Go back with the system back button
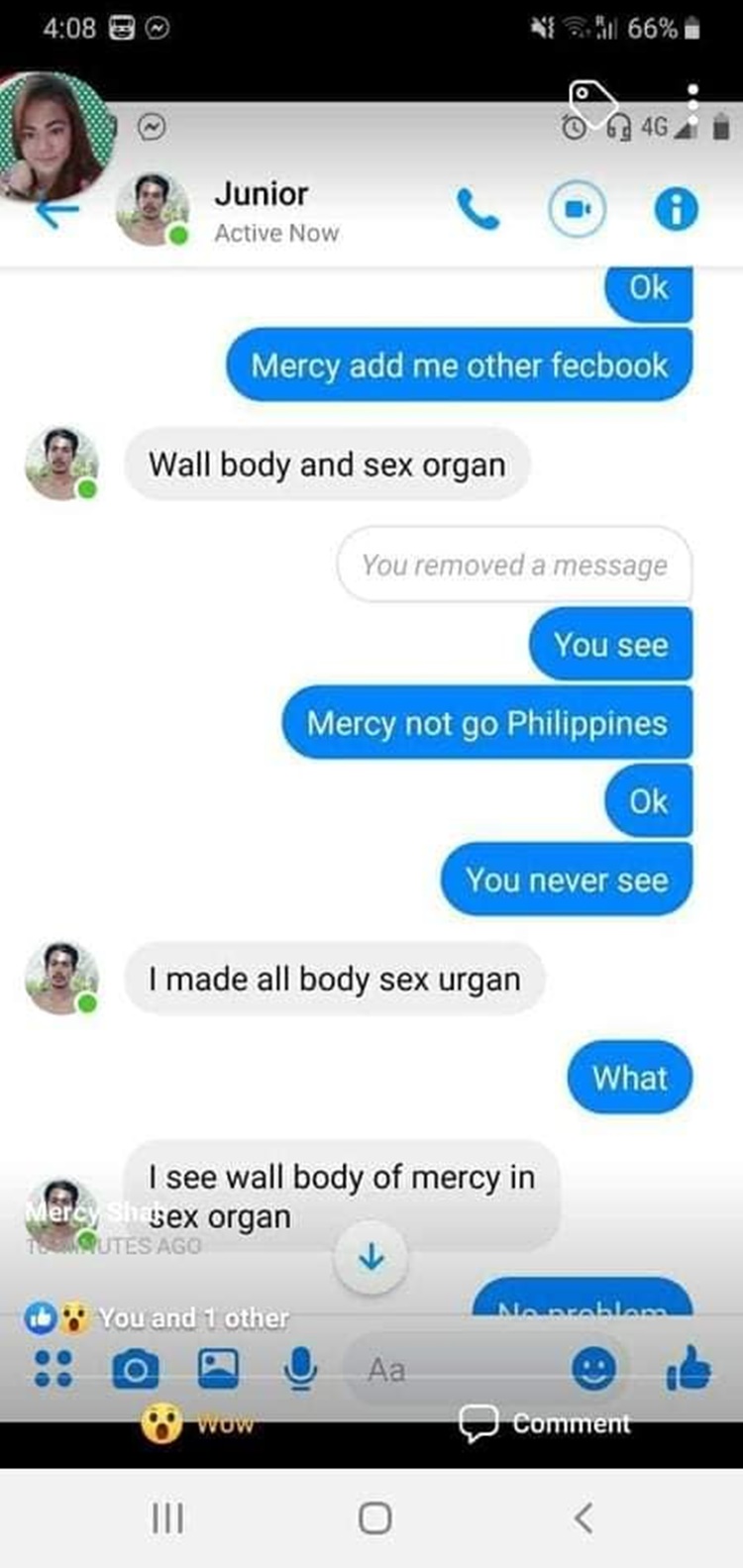The height and width of the screenshot is (1568, 743). point(584,1516)
